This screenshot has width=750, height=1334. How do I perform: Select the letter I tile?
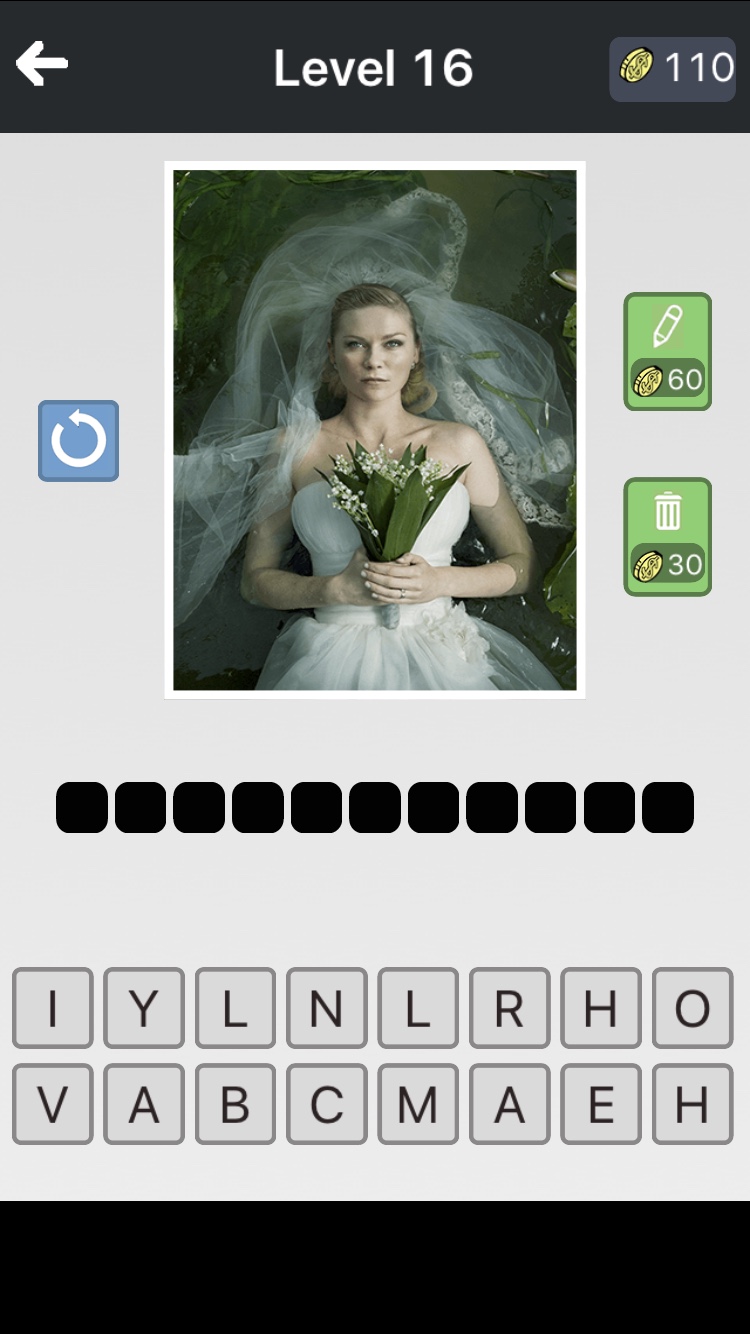point(53,1008)
